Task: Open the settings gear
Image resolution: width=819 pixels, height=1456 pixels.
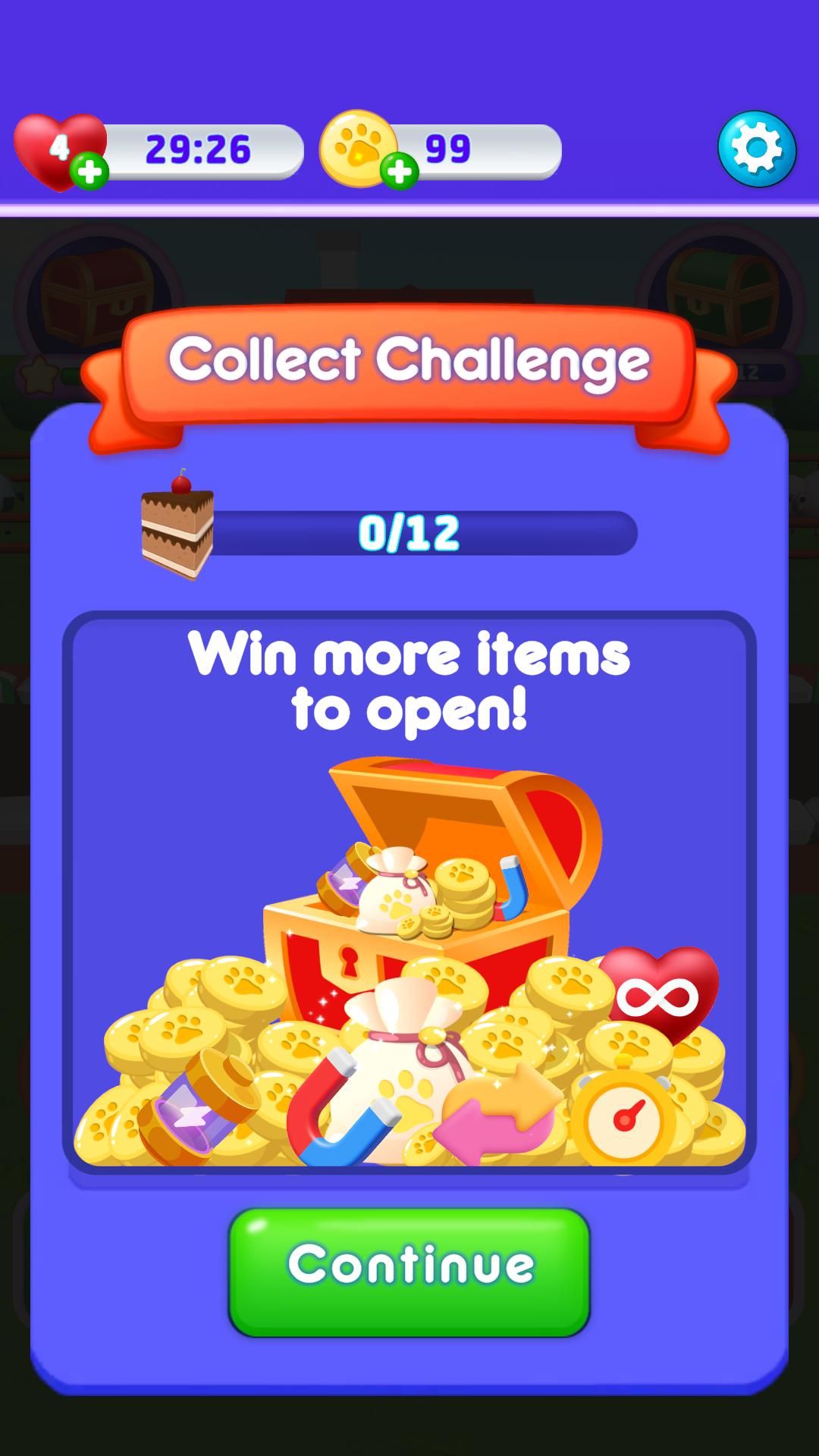Action: coord(756,149)
